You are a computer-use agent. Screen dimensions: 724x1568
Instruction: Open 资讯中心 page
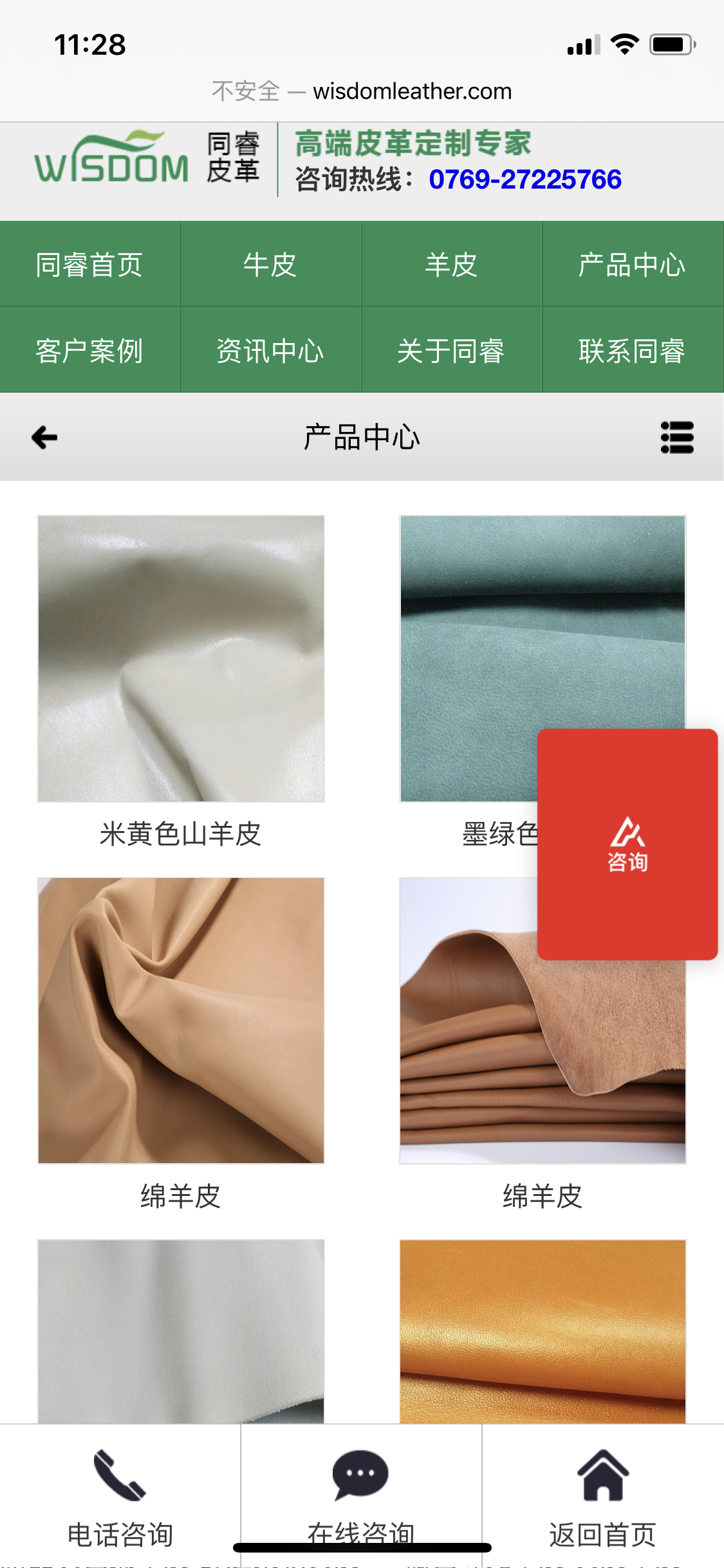pyautogui.click(x=270, y=351)
